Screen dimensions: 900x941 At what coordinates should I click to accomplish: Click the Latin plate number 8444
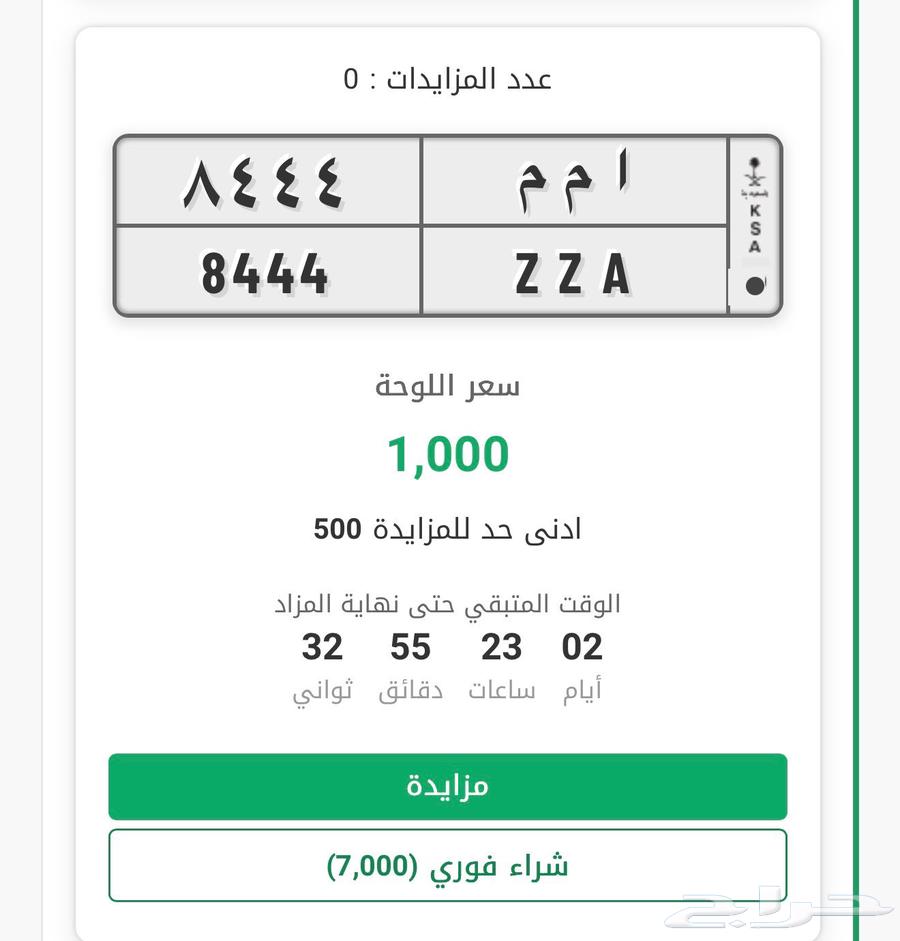265,272
